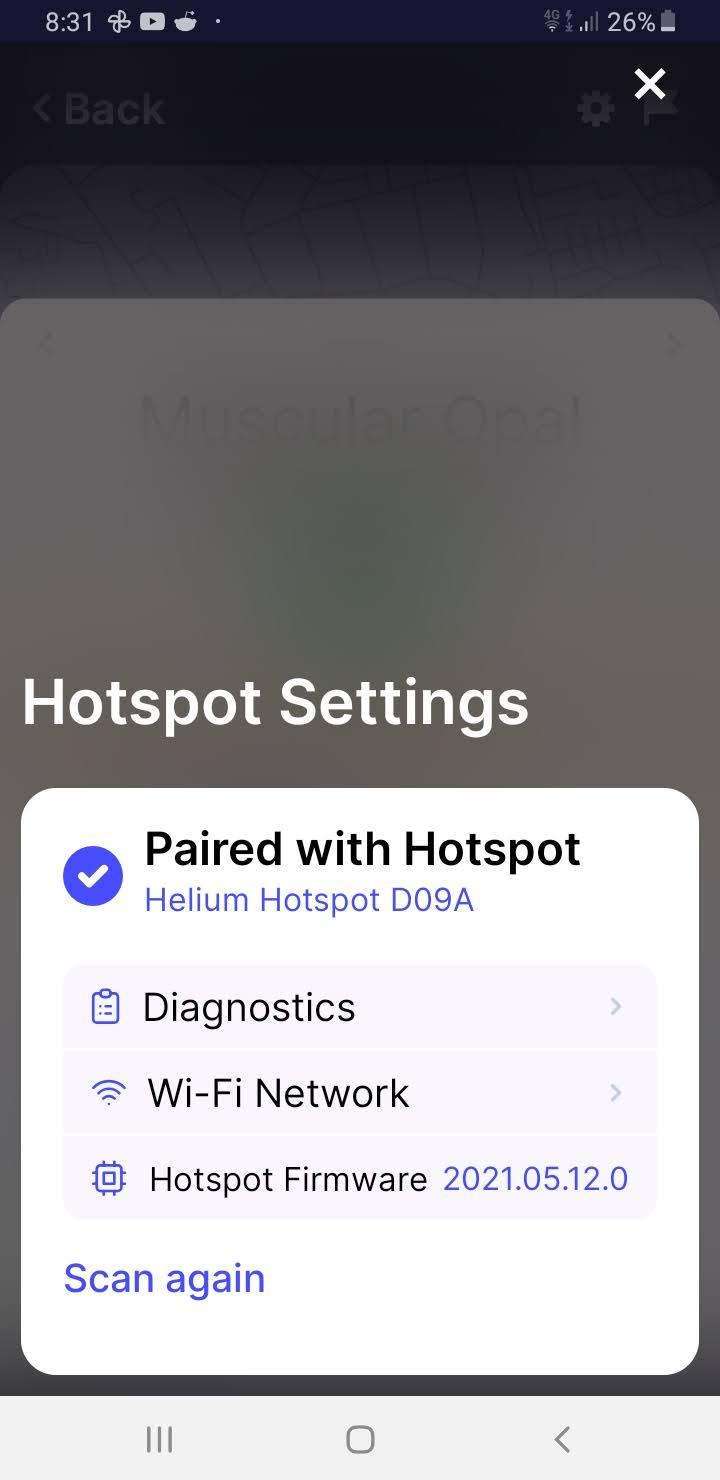Open Wi-Fi Network settings
The image size is (720, 1480).
pyautogui.click(x=360, y=1093)
